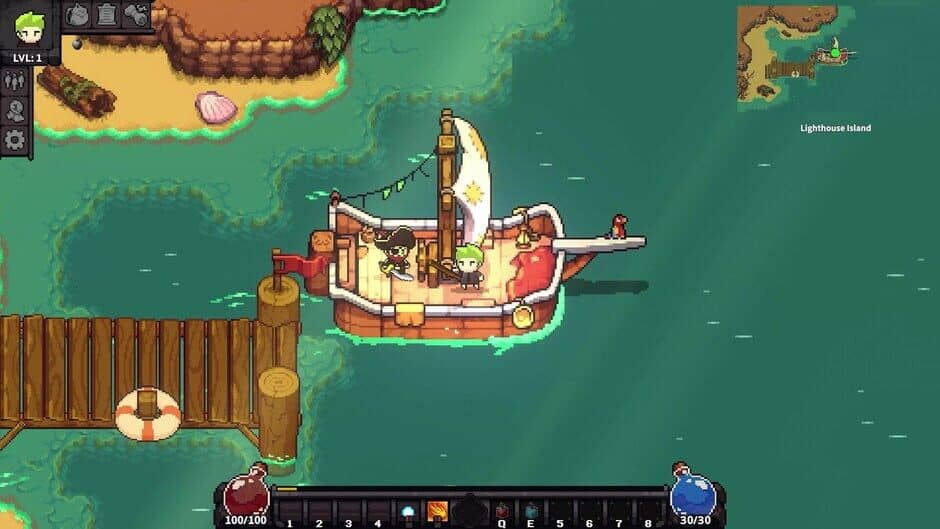This screenshot has width=940, height=529.
Task: Open the crafting menu icon
Action: [136, 14]
